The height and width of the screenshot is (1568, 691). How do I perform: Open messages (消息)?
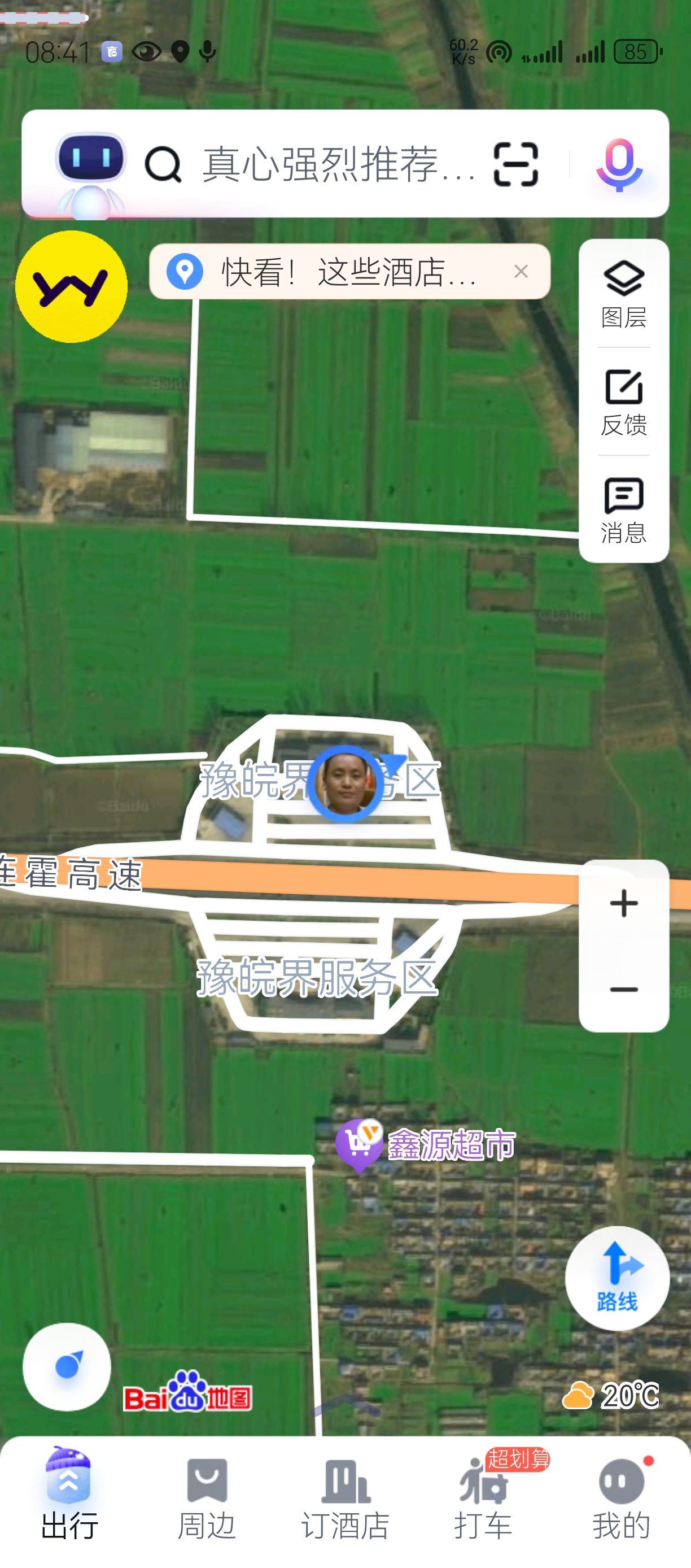[623, 510]
